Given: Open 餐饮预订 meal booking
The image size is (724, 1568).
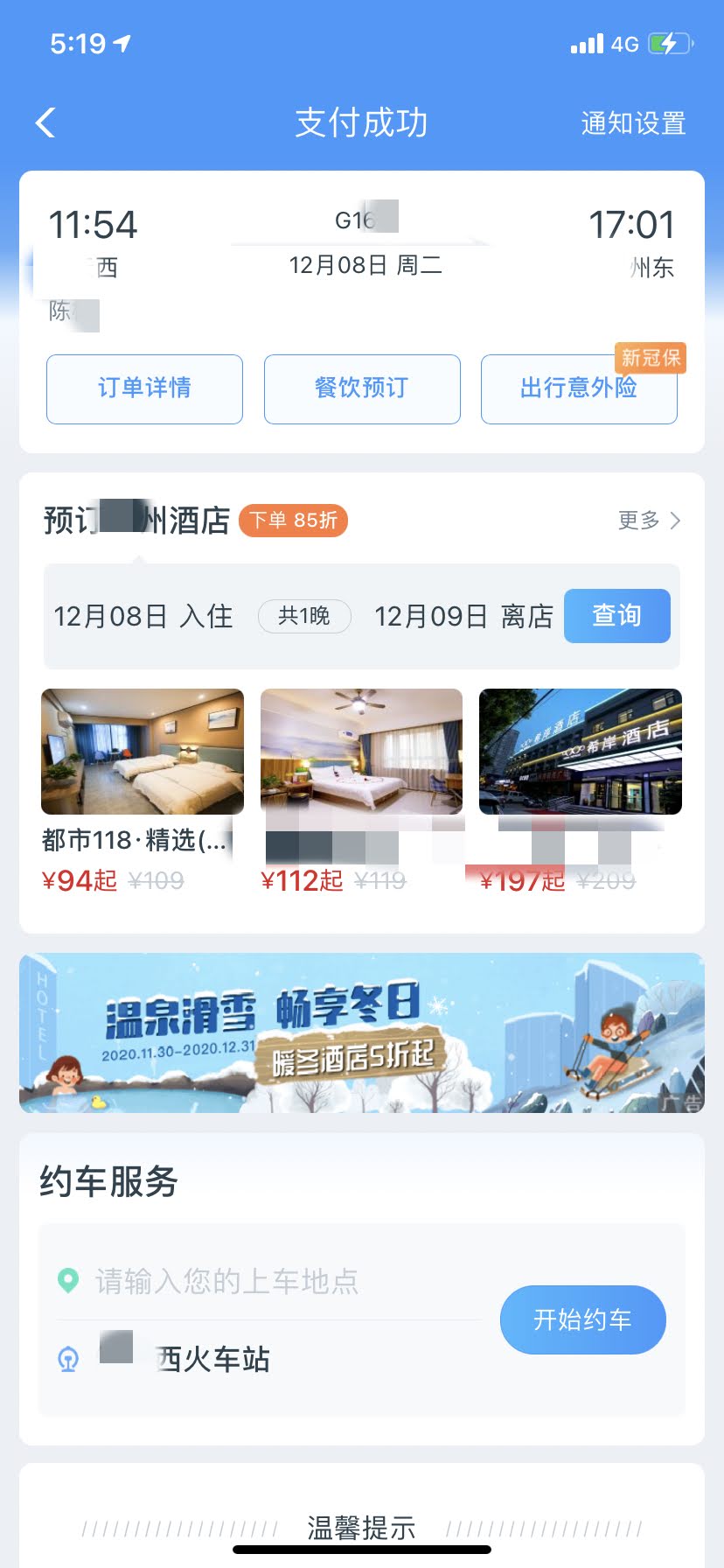Looking at the screenshot, I should 362,388.
